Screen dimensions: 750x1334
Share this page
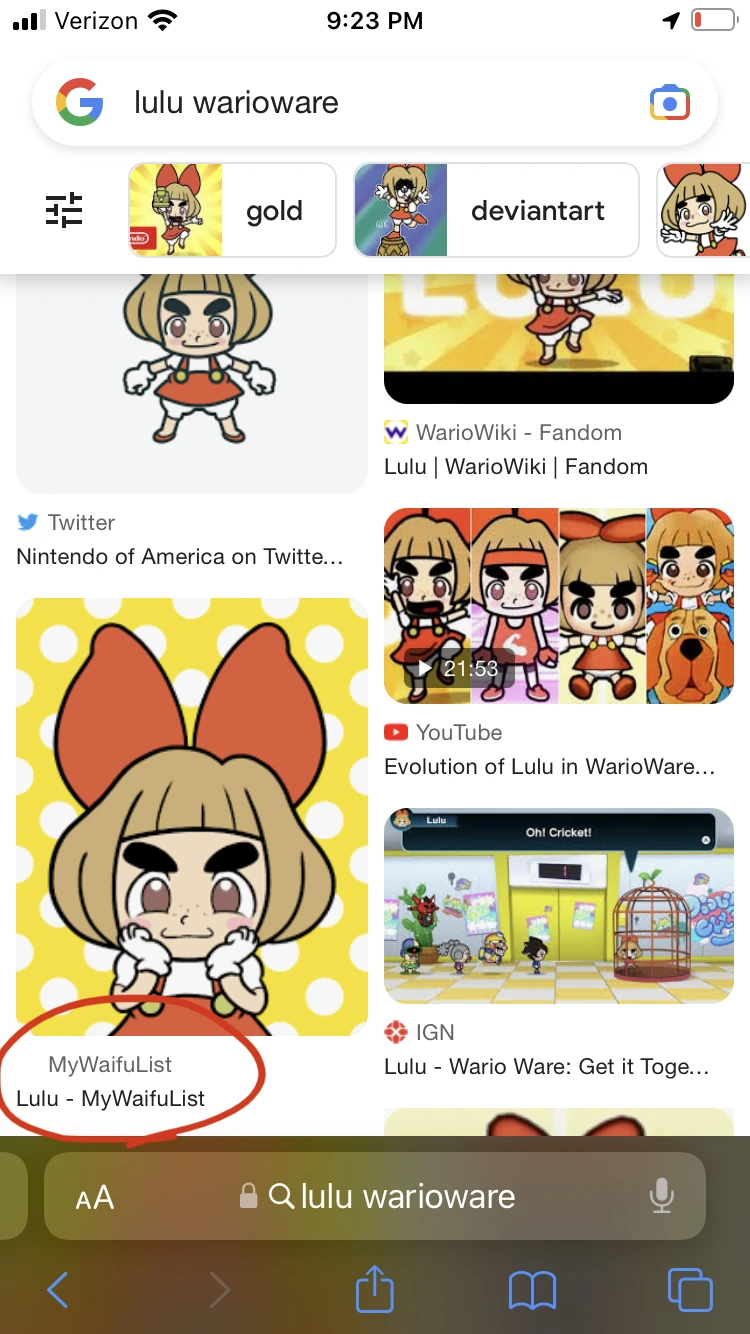click(375, 1288)
